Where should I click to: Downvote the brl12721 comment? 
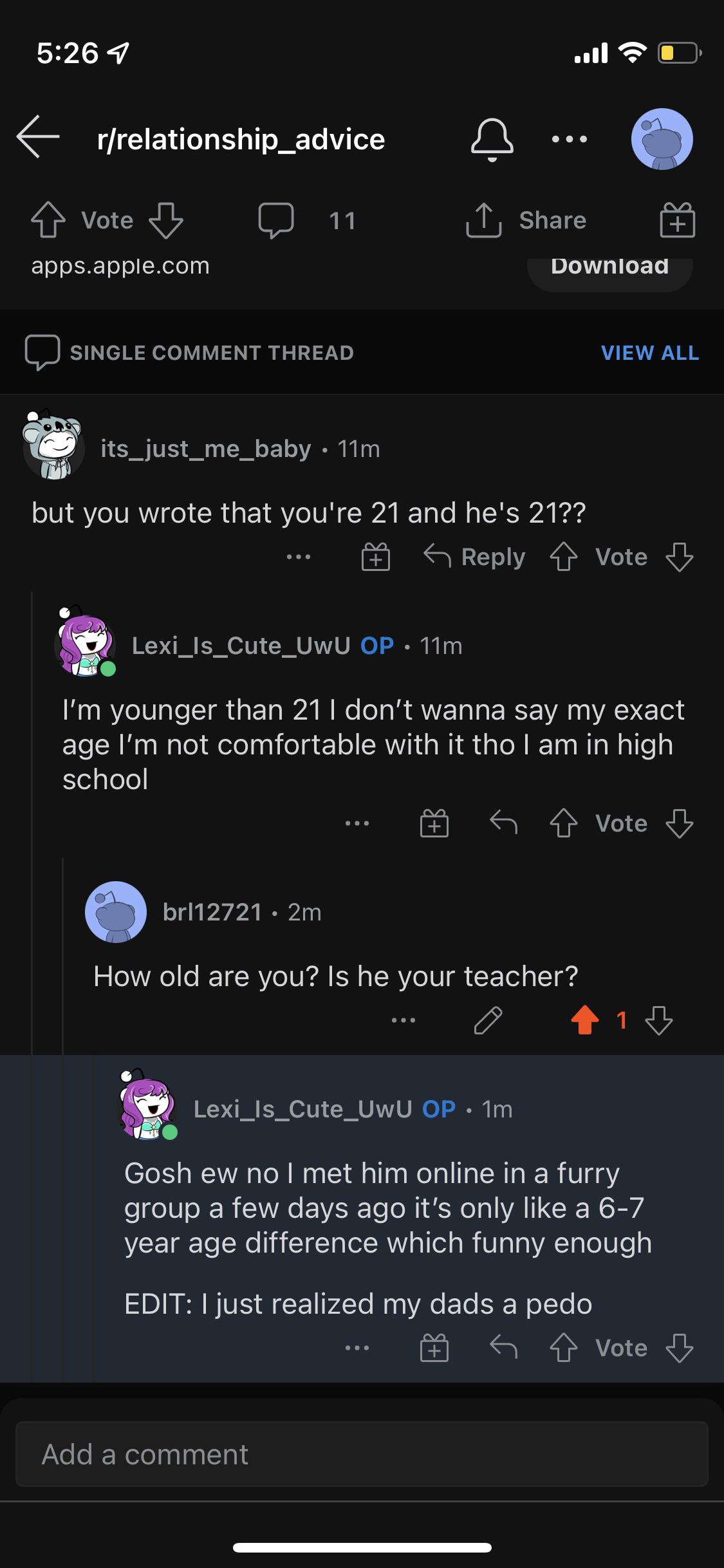pyautogui.click(x=659, y=1020)
